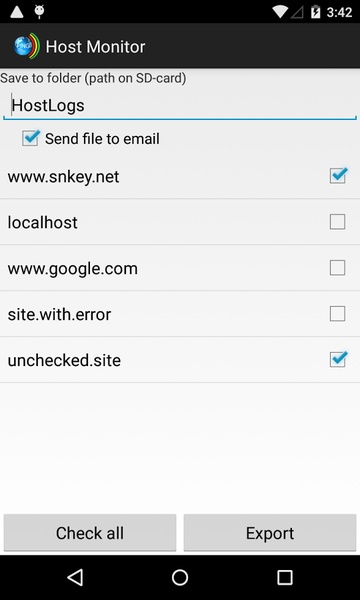Export the selected host logs
The height and width of the screenshot is (600, 360).
(x=270, y=533)
